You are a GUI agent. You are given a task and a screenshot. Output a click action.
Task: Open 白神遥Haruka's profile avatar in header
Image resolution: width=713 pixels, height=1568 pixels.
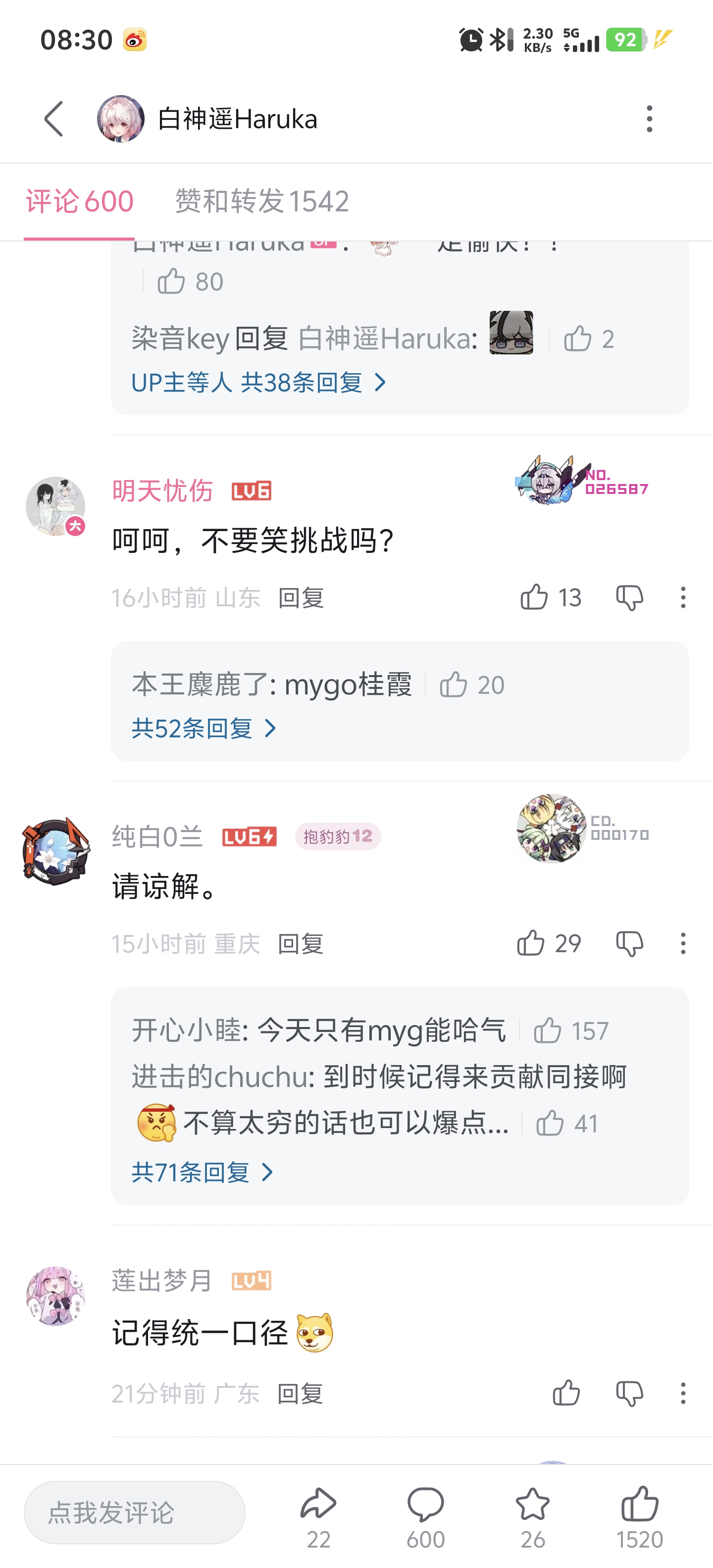[120, 119]
